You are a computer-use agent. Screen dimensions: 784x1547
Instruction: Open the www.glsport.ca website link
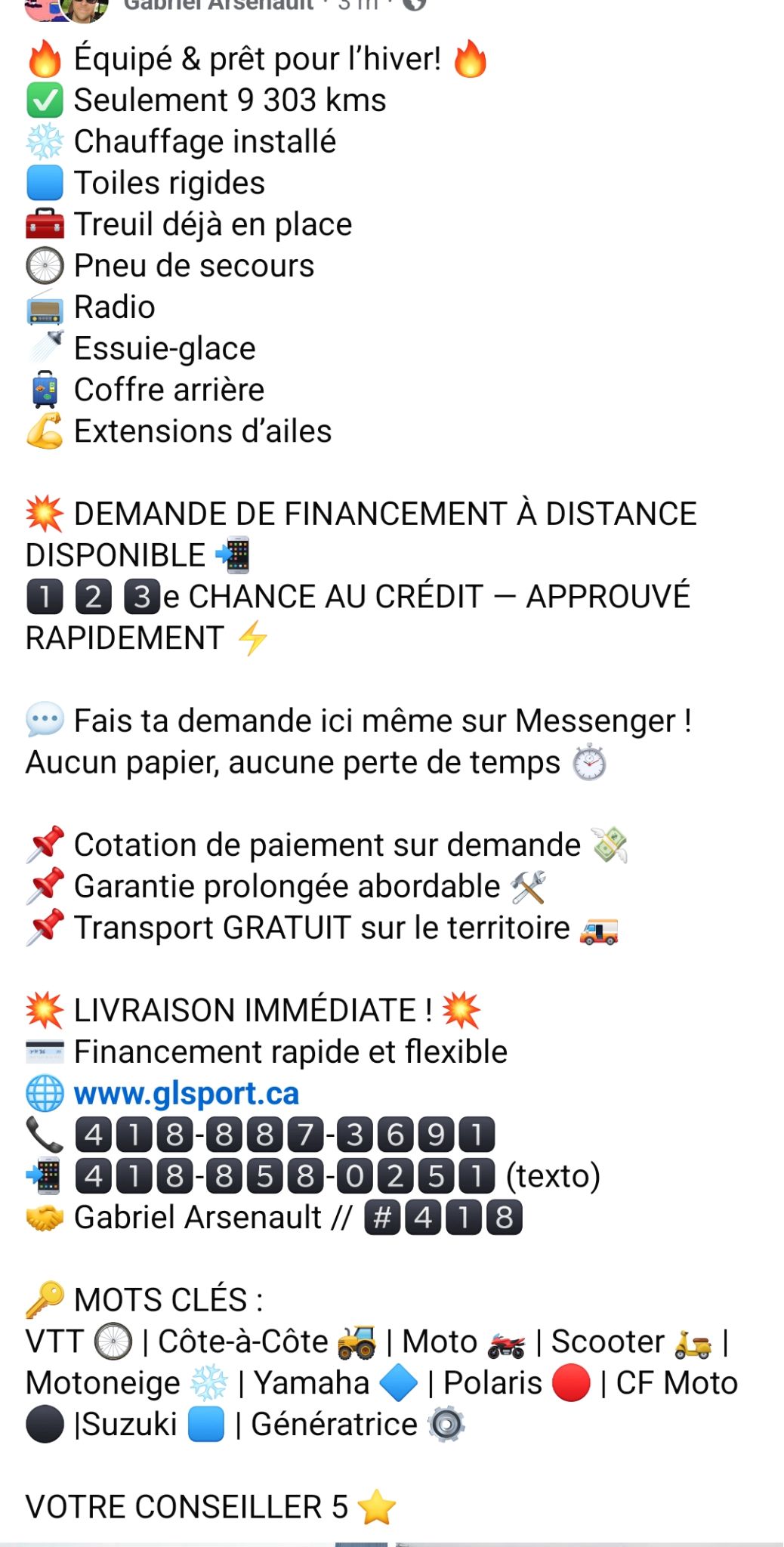pos(186,1094)
